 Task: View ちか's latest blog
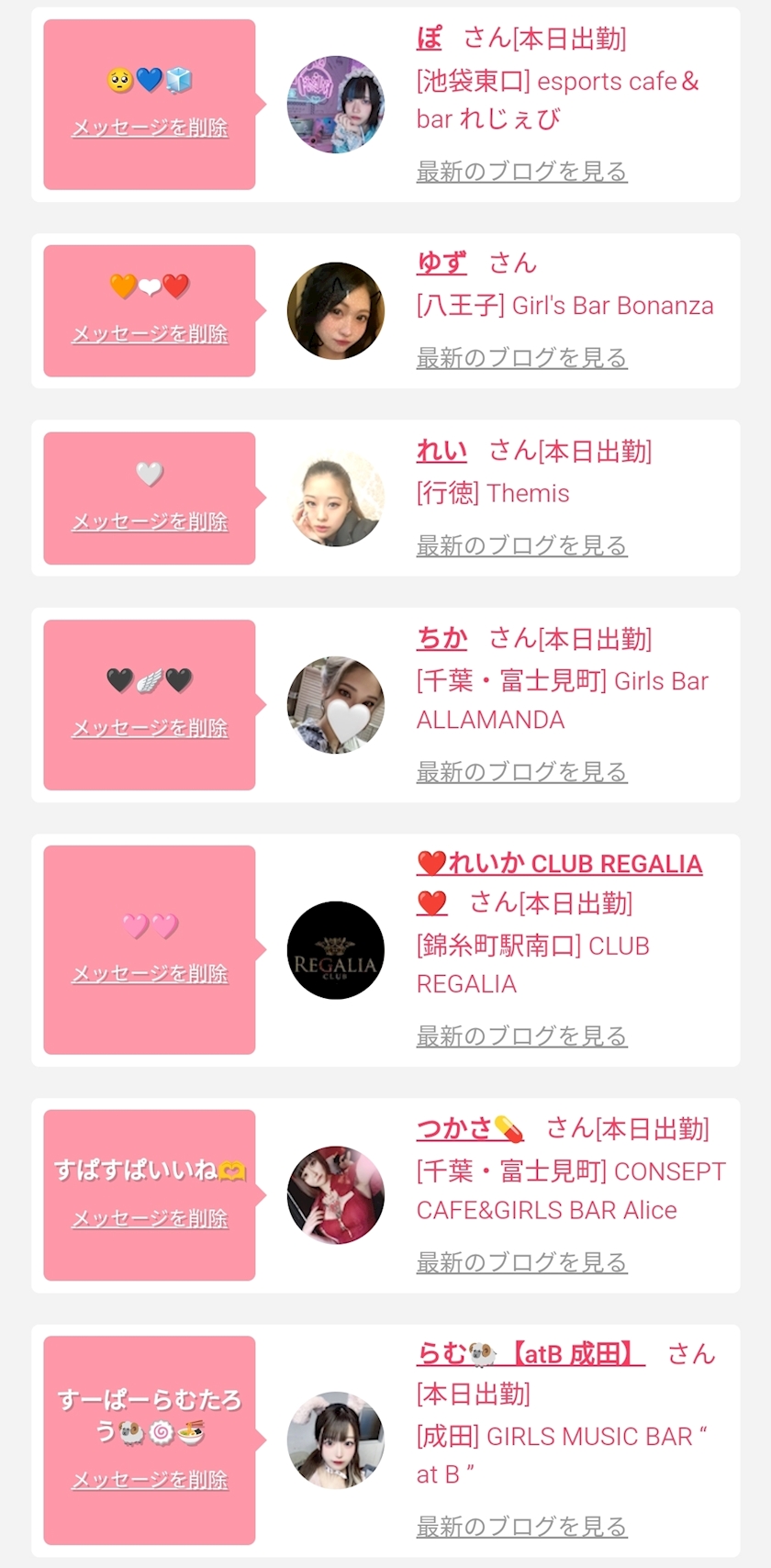[x=521, y=772]
